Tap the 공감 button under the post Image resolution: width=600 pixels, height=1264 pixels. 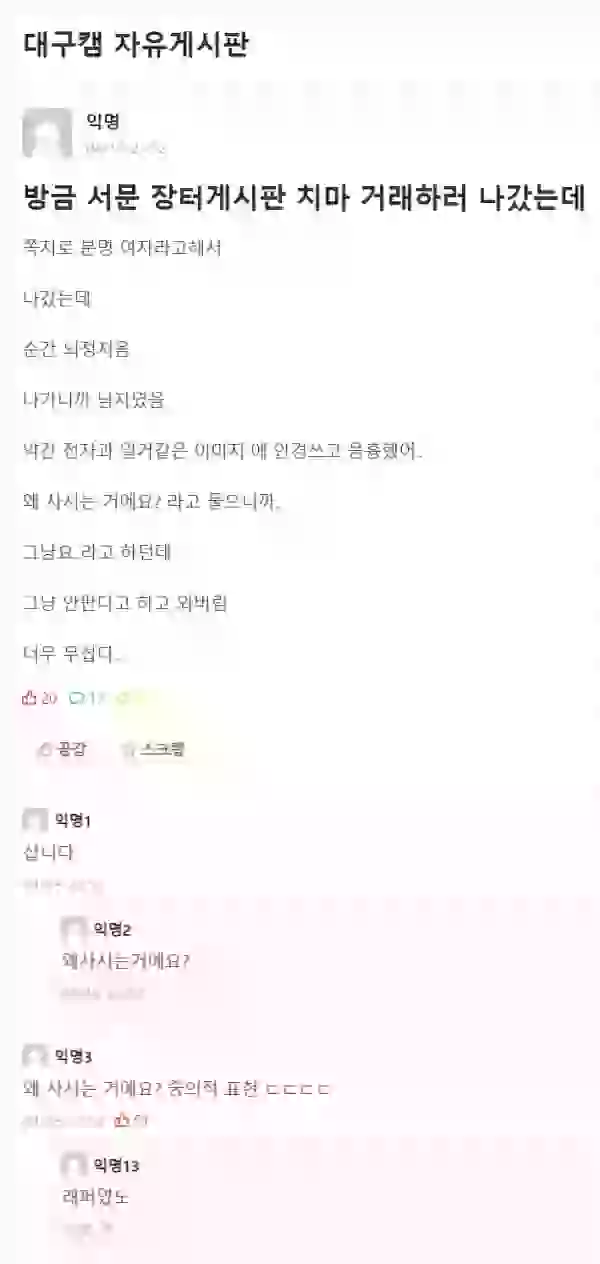coord(61,749)
